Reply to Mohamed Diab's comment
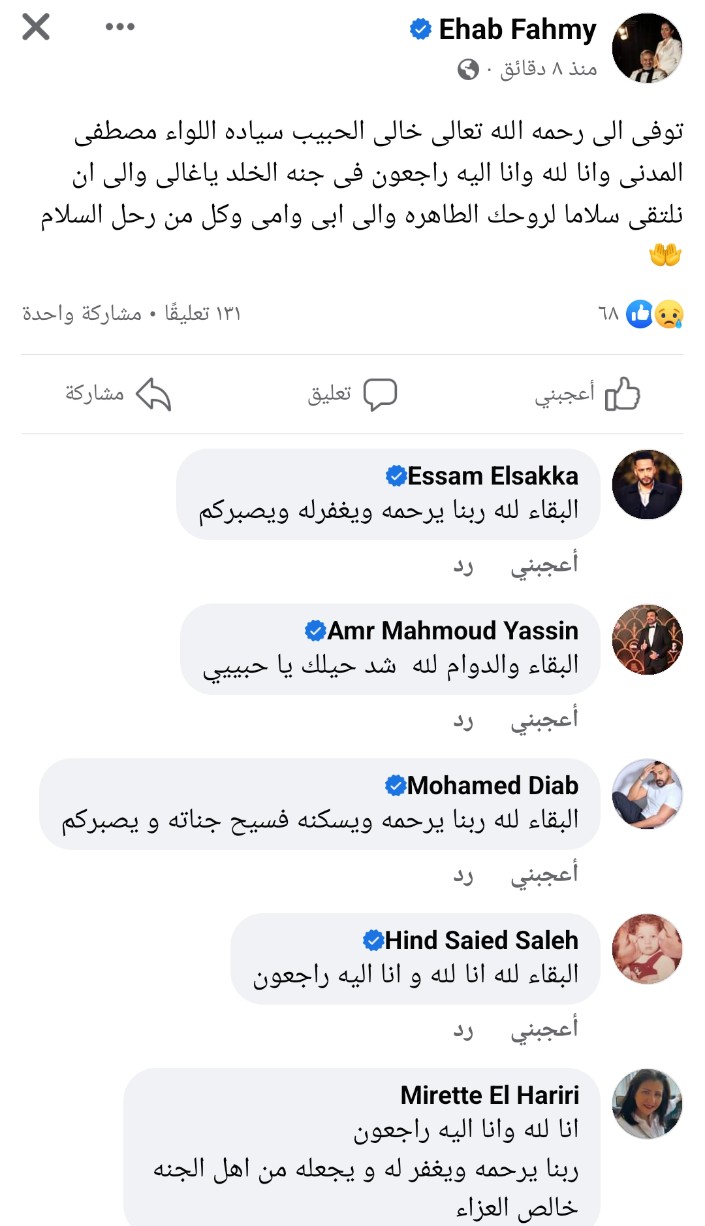The height and width of the screenshot is (1226, 705). (462, 875)
